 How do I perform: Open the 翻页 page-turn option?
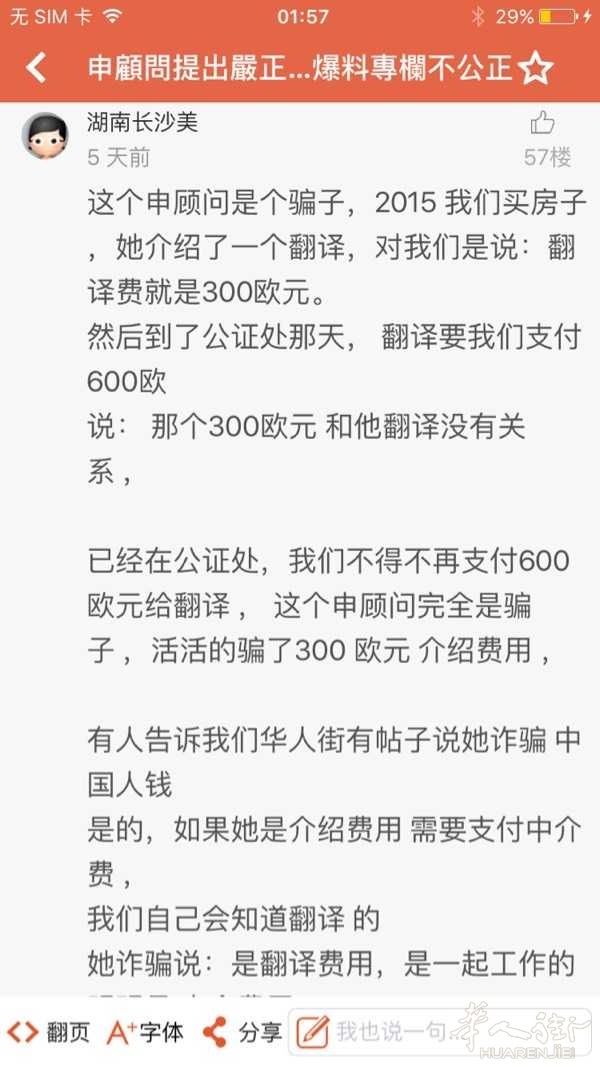tap(48, 1031)
